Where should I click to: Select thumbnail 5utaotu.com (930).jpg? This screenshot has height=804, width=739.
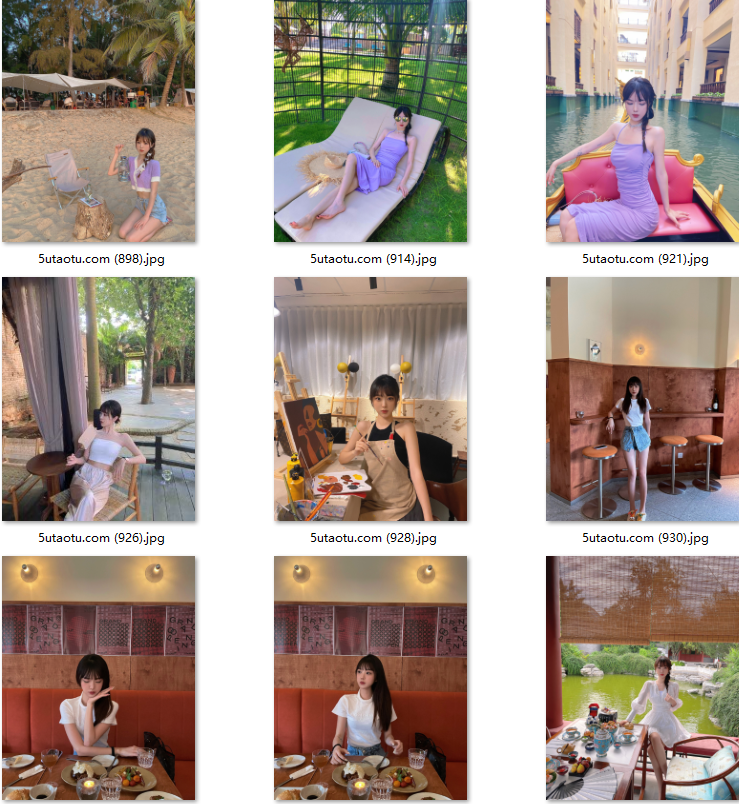(642, 399)
